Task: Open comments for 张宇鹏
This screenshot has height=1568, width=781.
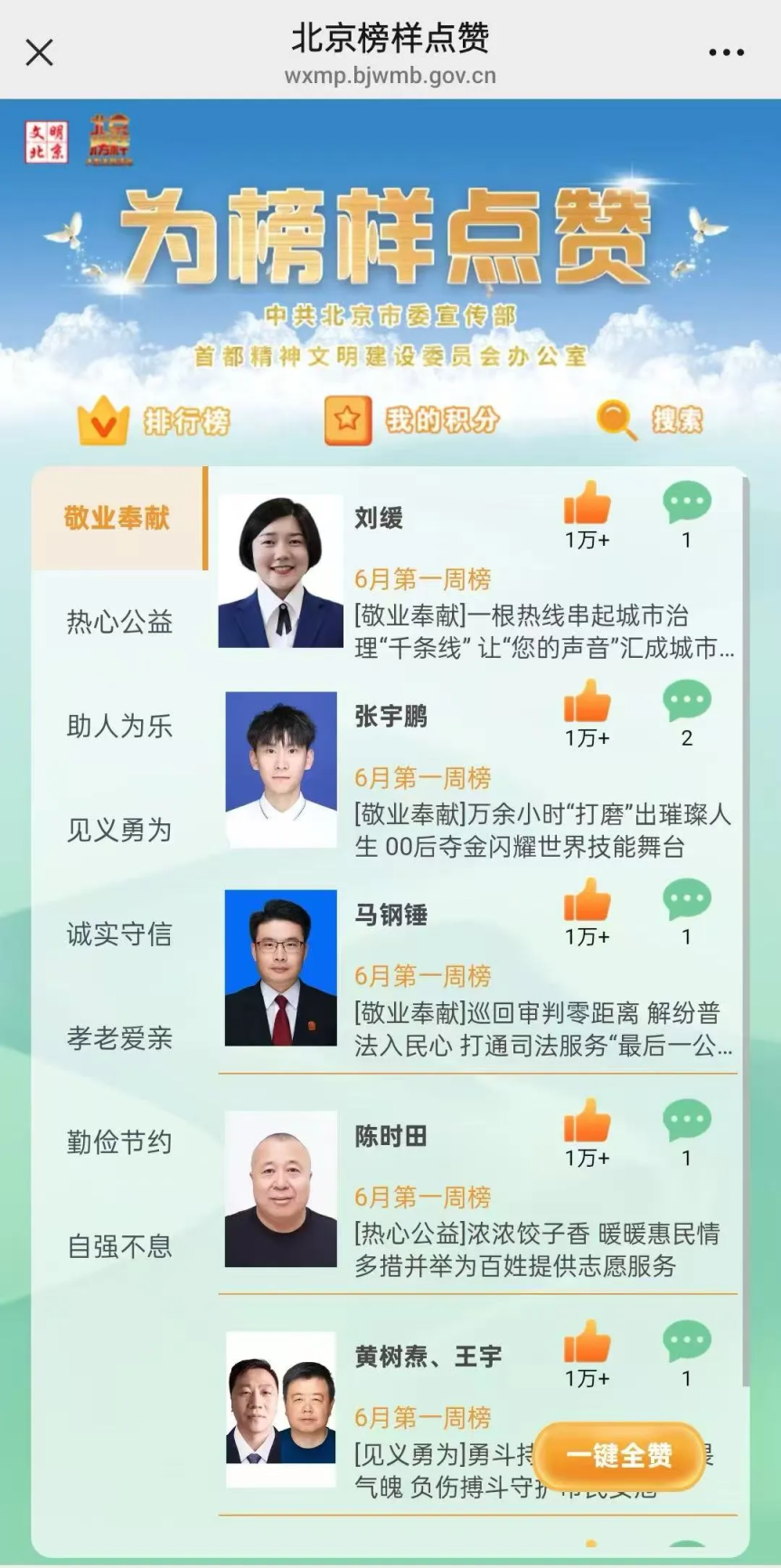Action: click(687, 702)
